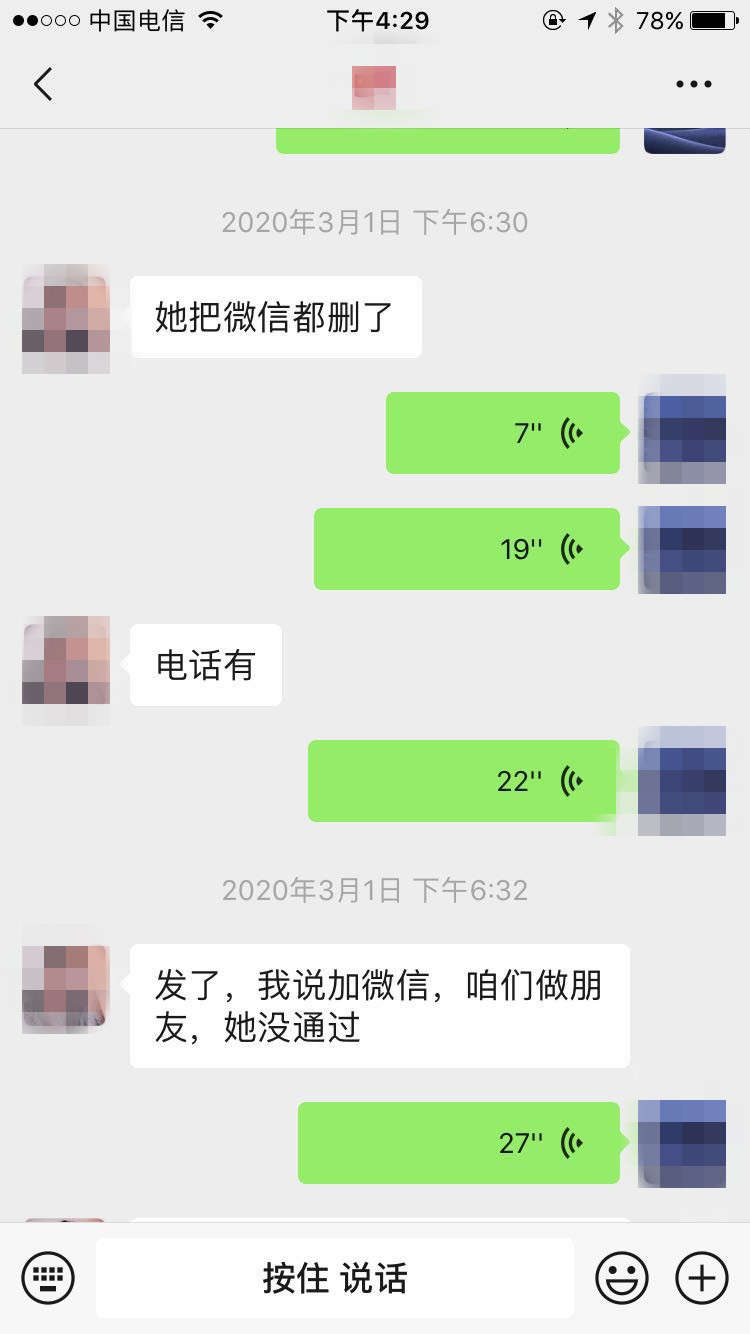This screenshot has width=750, height=1334.
Task: Play the 27-second voice message
Action: pos(458,1142)
